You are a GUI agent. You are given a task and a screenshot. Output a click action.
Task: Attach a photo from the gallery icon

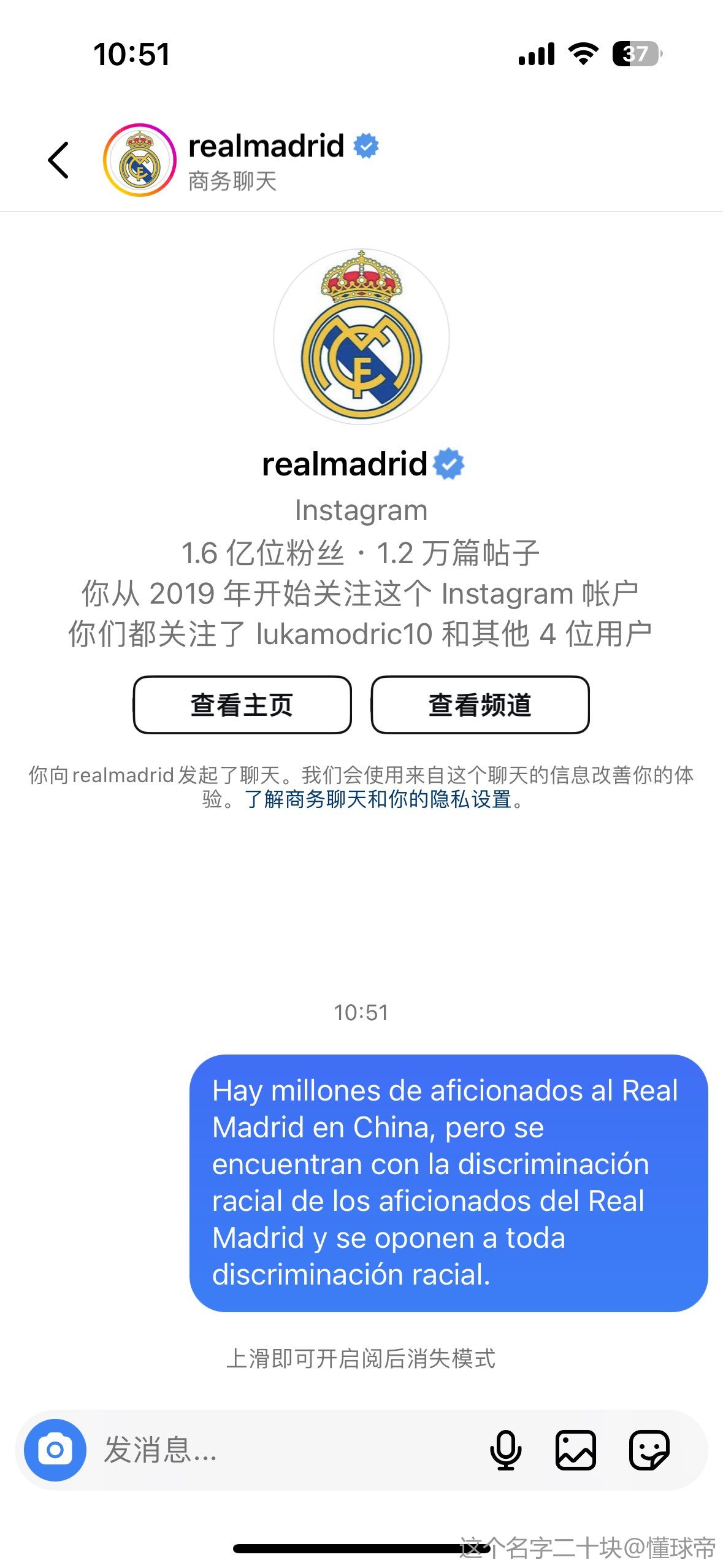[575, 1450]
